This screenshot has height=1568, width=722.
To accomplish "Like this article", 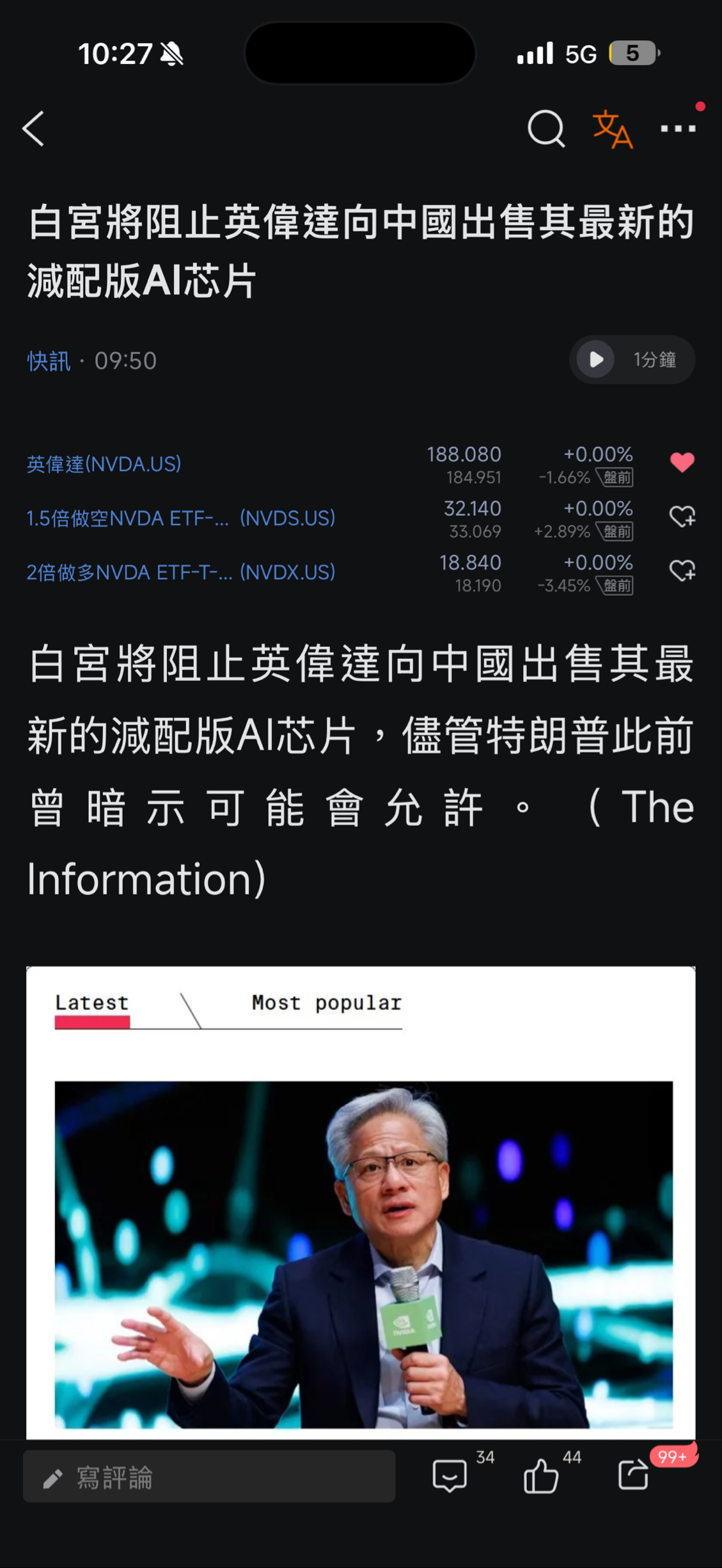I will coord(541,1475).
